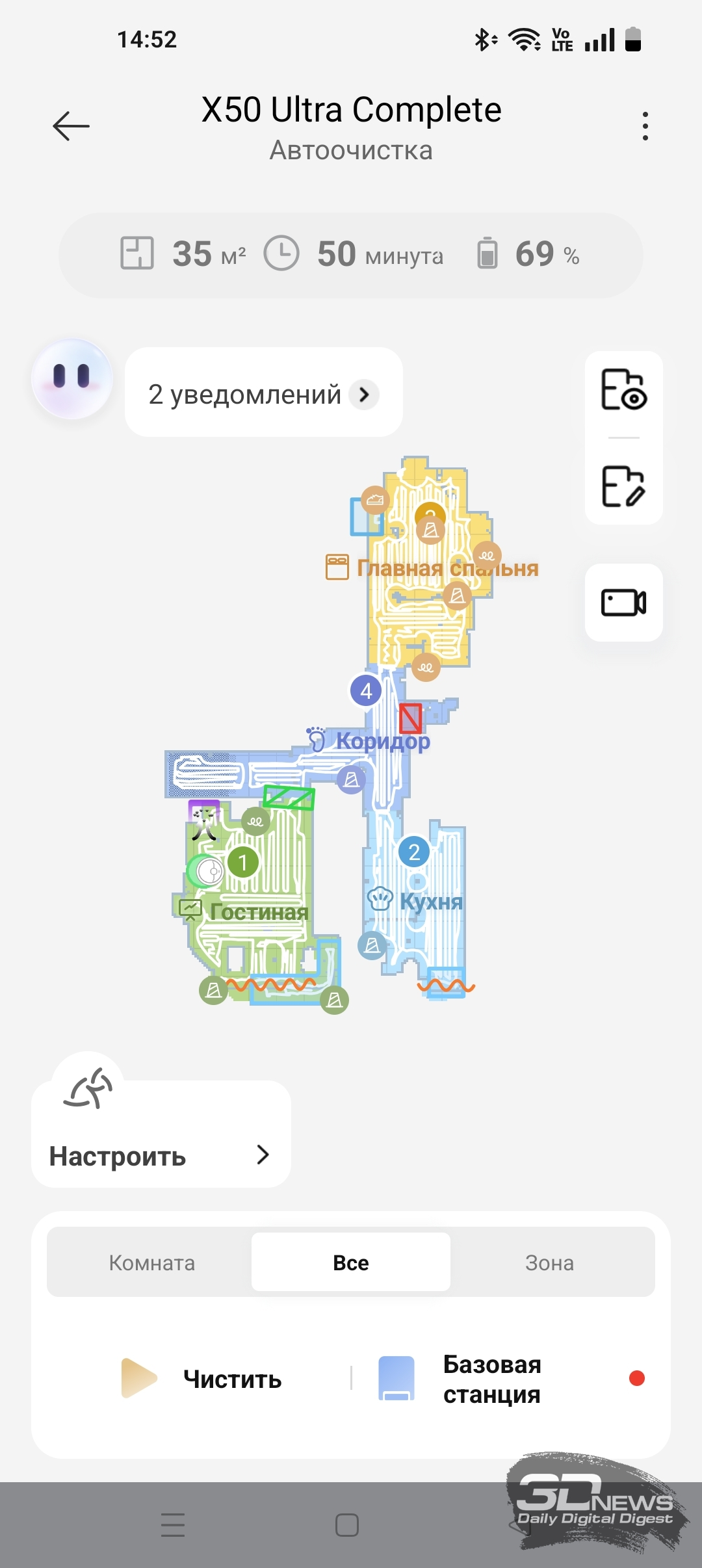The width and height of the screenshot is (702, 1568).
Task: Open the map editing pencil icon
Action: click(x=623, y=486)
